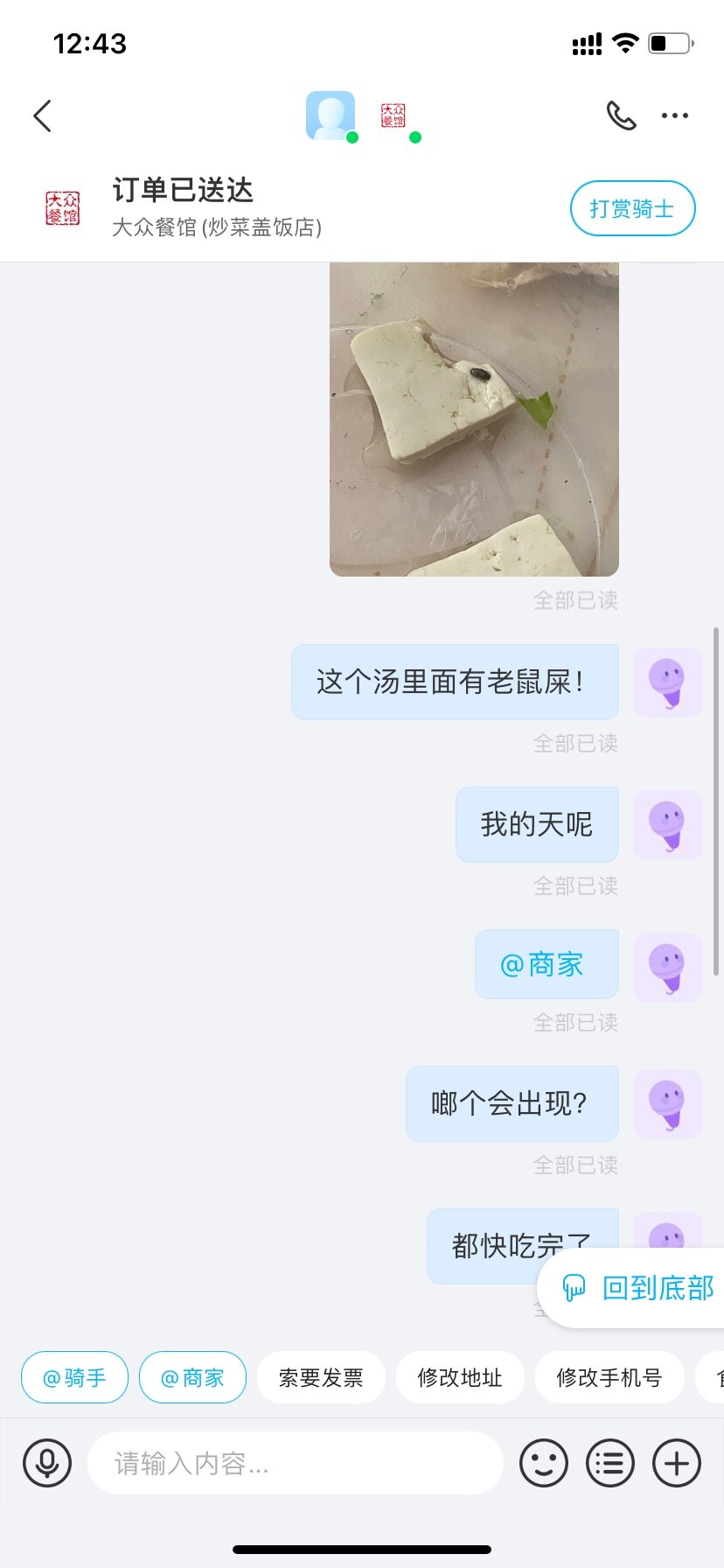
Task: Go back using the top-left arrow
Action: (x=42, y=115)
